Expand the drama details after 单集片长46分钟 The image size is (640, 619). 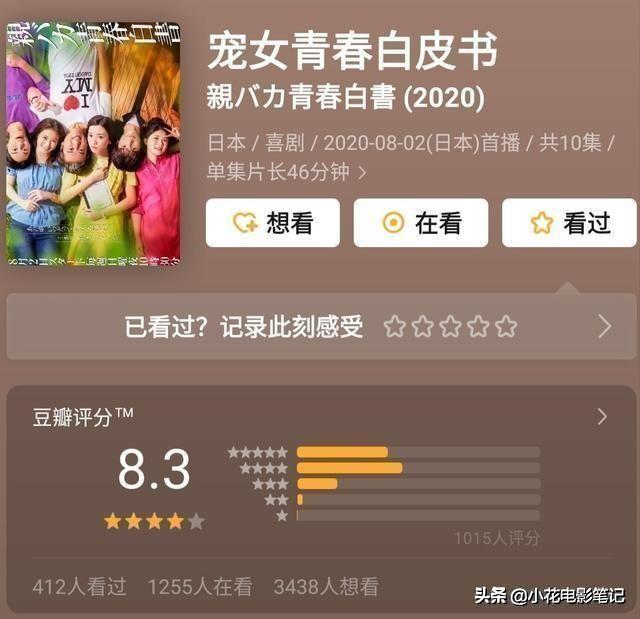pos(362,172)
